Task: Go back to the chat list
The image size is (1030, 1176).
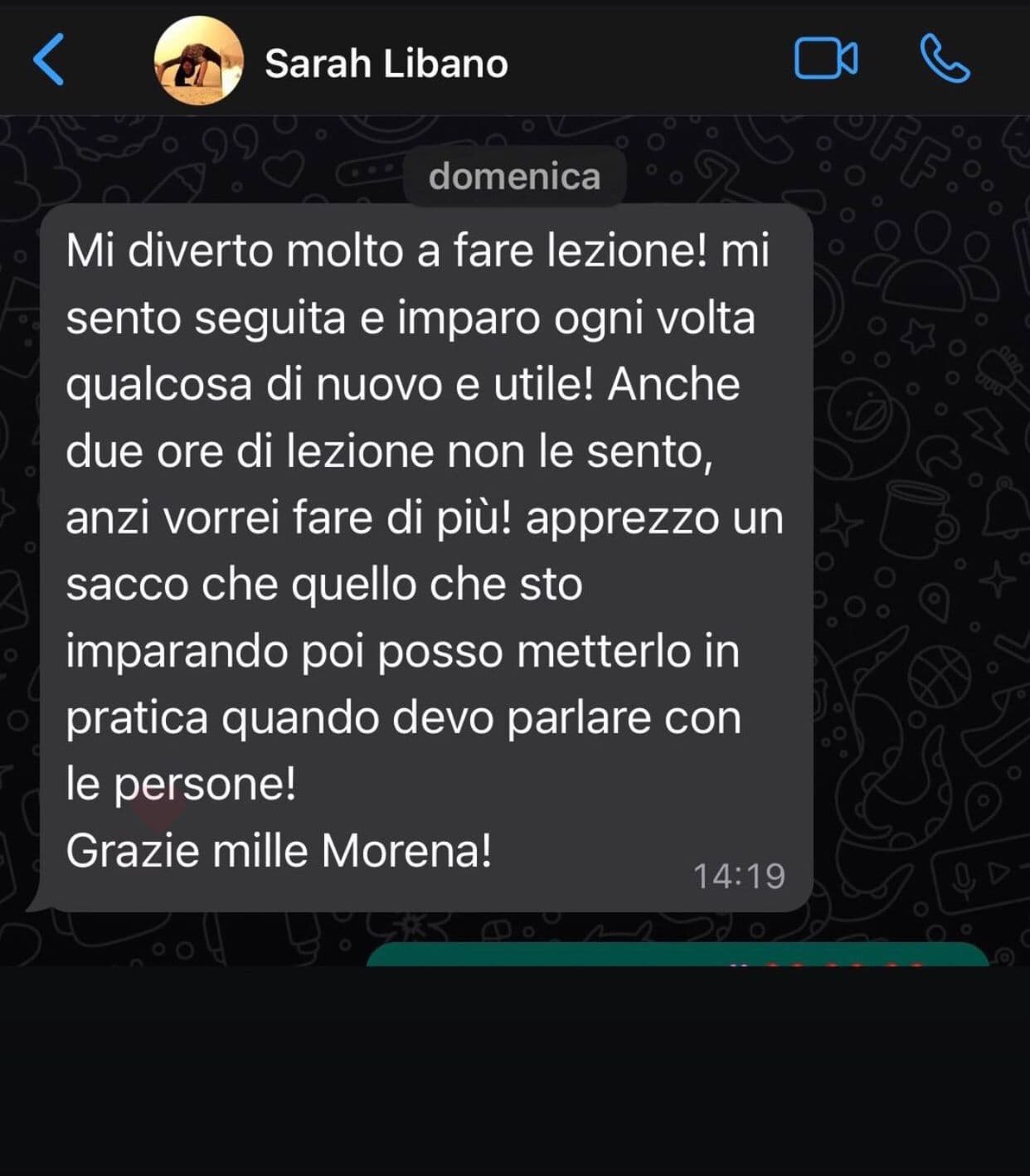Action: point(49,61)
